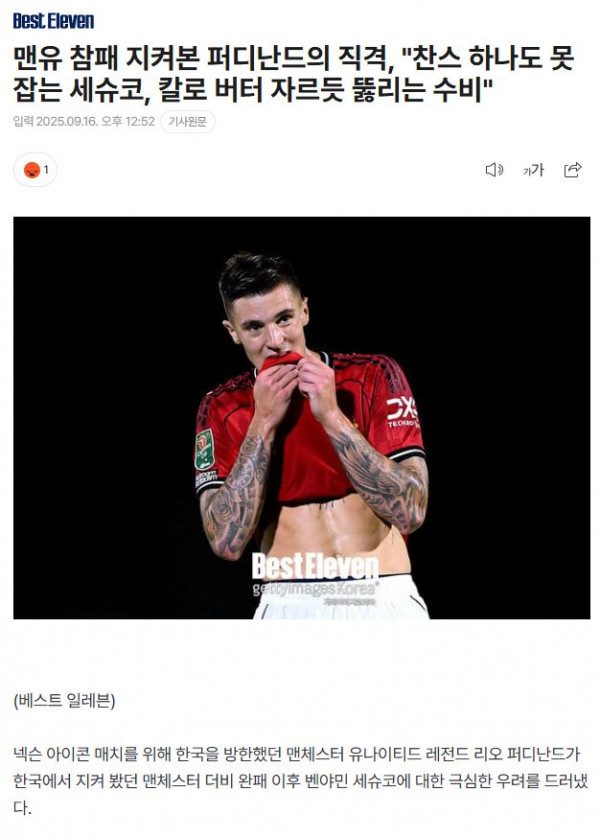This screenshot has height=837, width=600.
Task: Share this article
Action: (572, 170)
